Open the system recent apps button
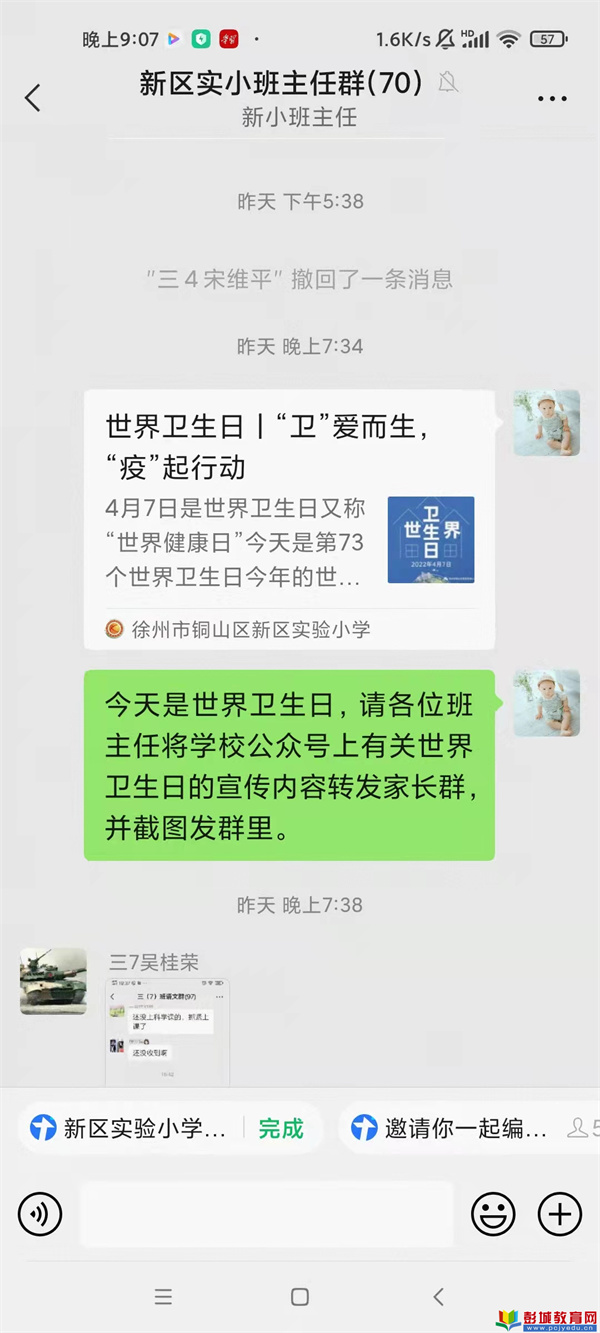600x1333 pixels. [163, 1297]
